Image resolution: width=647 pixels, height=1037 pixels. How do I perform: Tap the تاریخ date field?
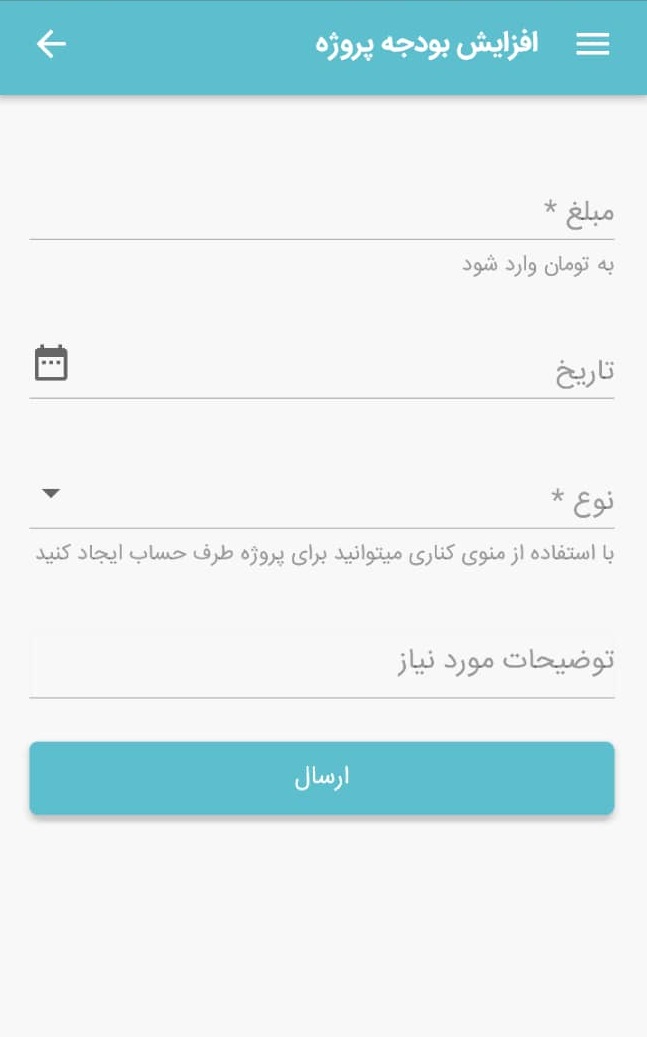click(x=322, y=371)
